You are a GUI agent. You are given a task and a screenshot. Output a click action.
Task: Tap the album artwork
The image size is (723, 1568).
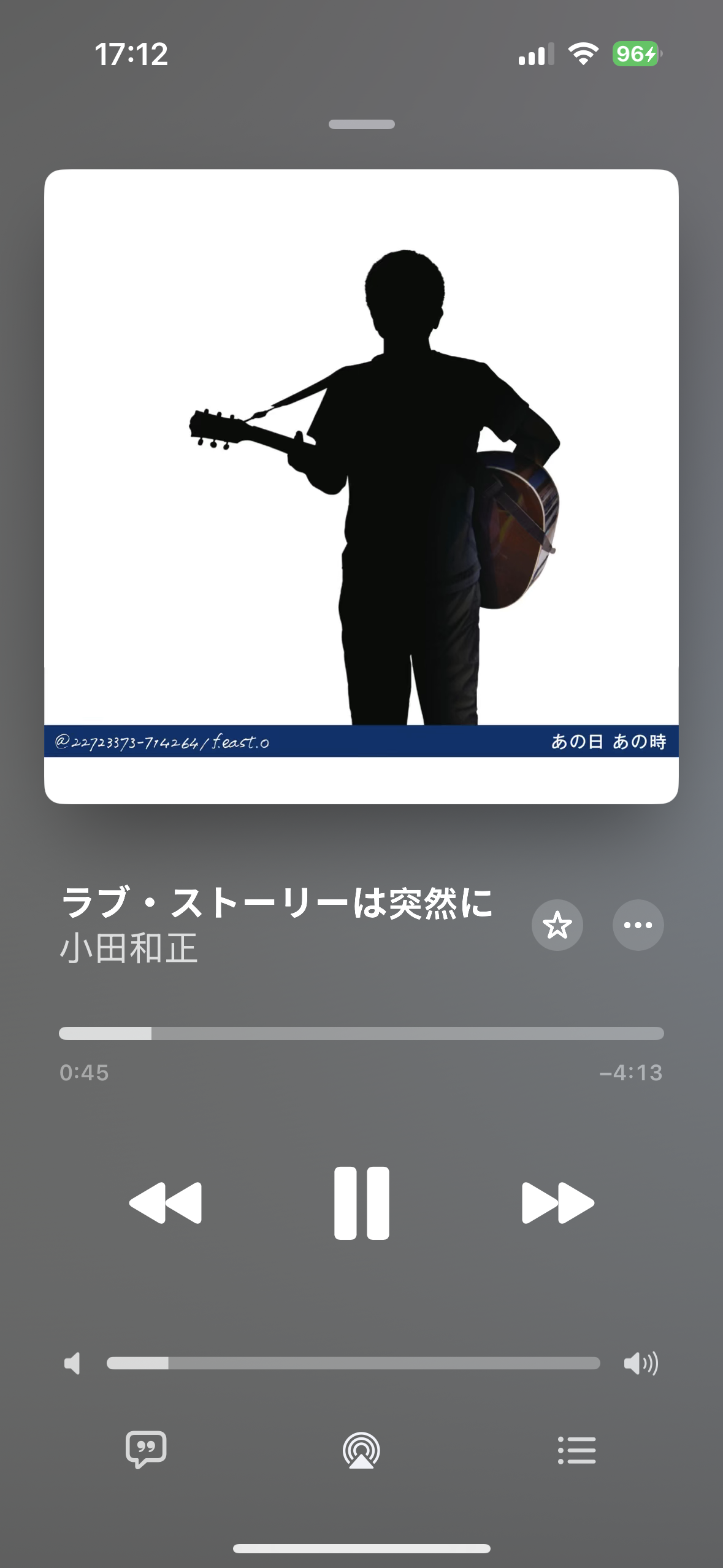[361, 486]
